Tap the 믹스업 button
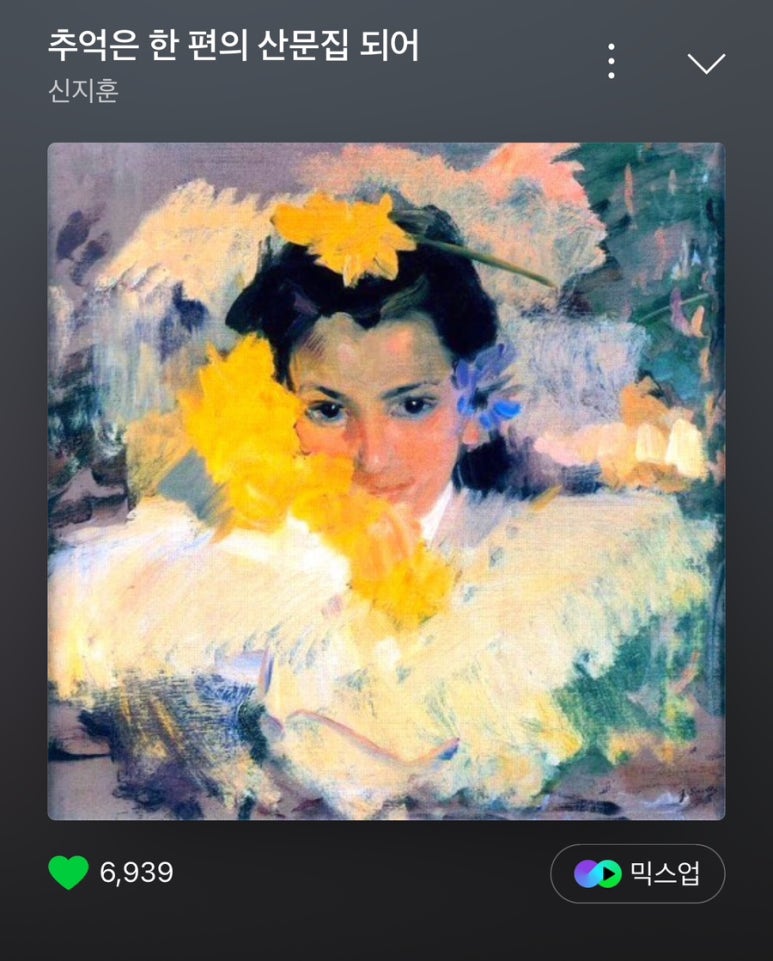This screenshot has height=961, width=773. [637, 873]
